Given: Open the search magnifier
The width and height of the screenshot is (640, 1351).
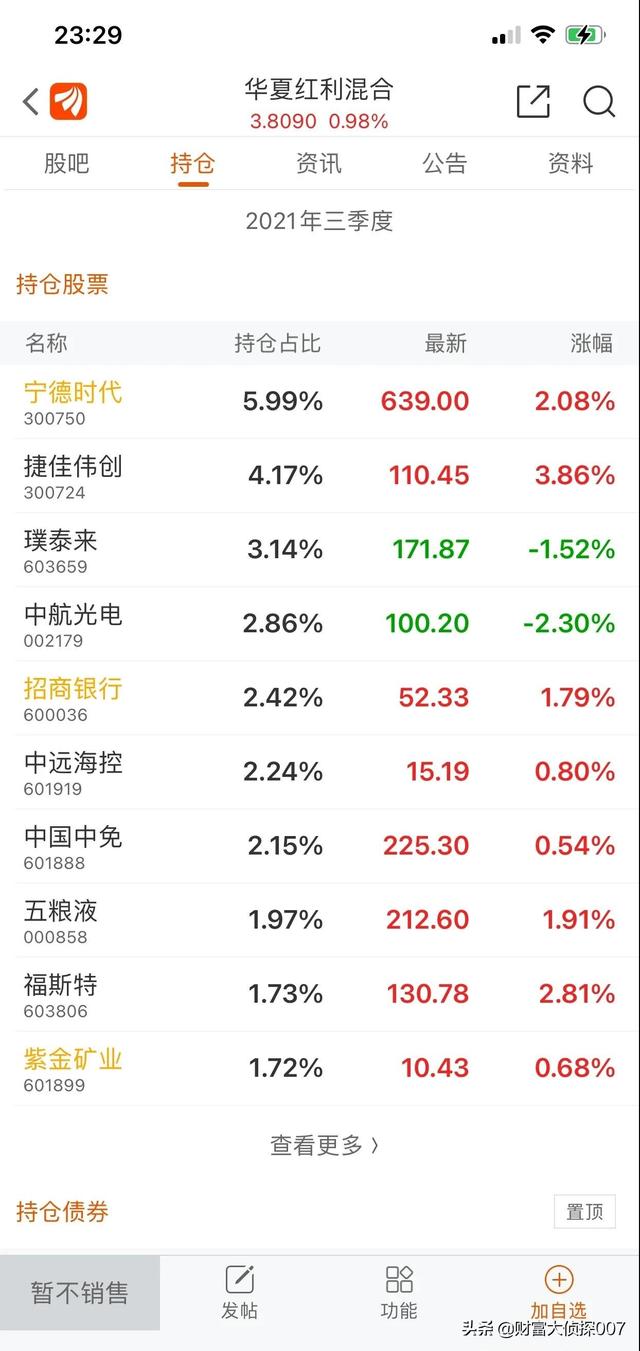Looking at the screenshot, I should [x=599, y=101].
